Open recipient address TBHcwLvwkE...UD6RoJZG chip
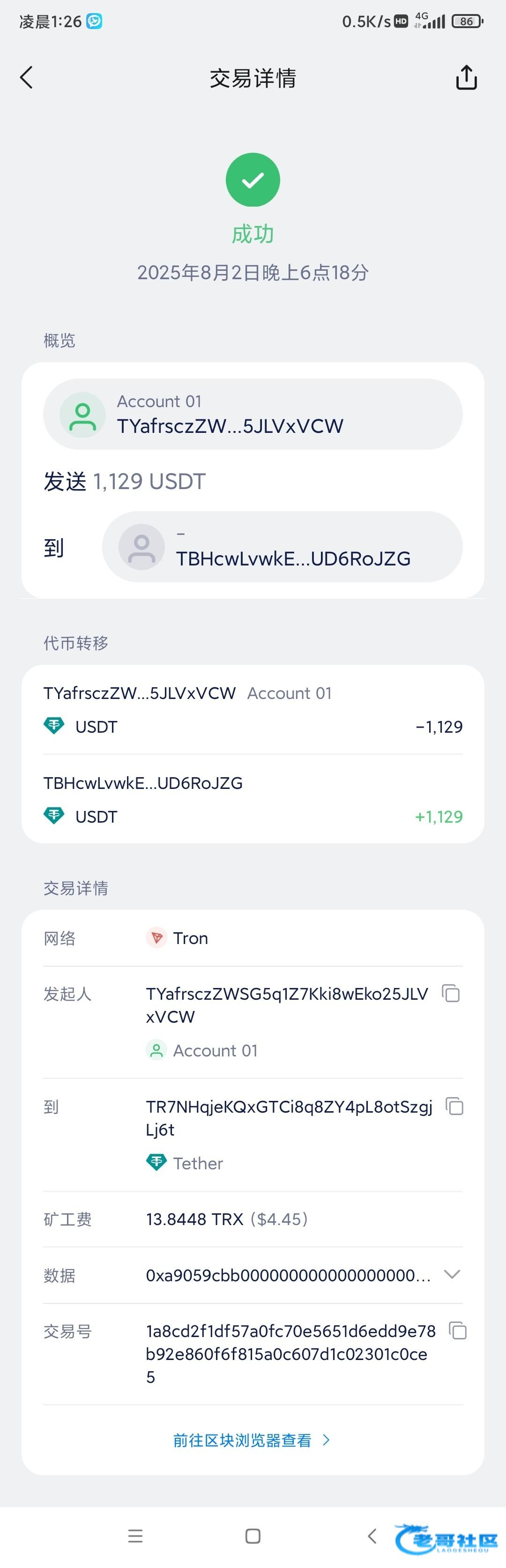Screen dimensions: 506x1568 282,547
